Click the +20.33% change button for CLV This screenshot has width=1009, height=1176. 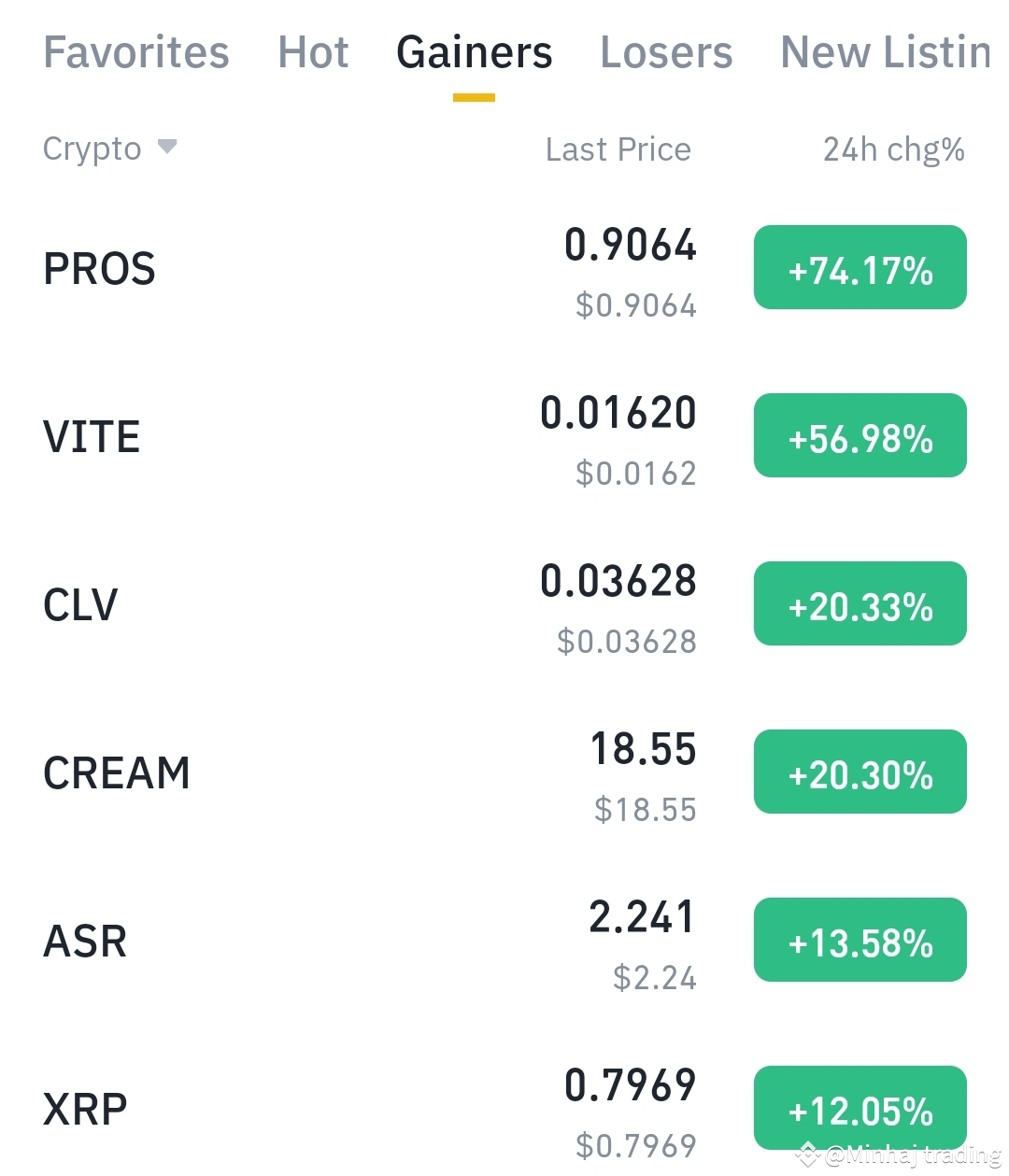[860, 603]
